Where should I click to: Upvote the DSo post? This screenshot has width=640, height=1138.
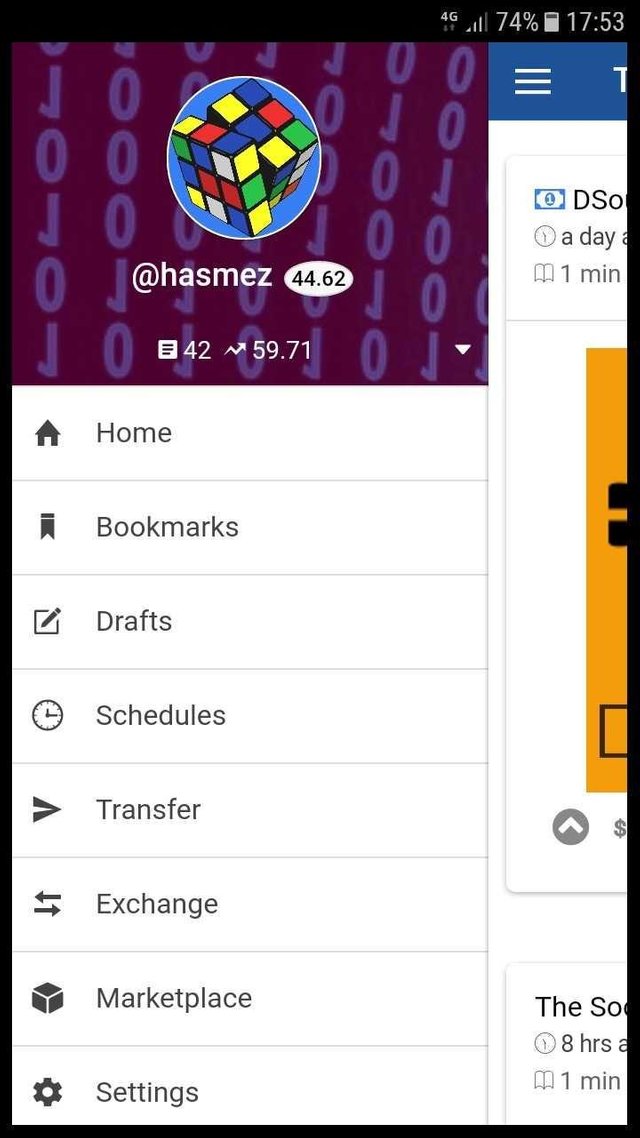(x=571, y=827)
